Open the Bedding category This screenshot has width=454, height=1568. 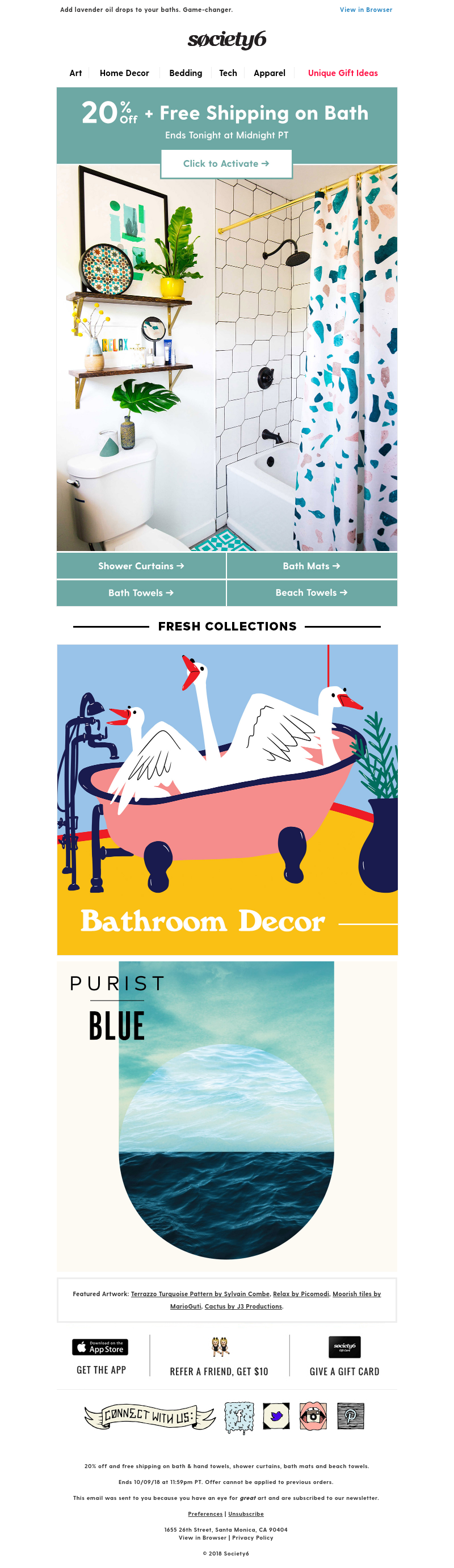(186, 73)
